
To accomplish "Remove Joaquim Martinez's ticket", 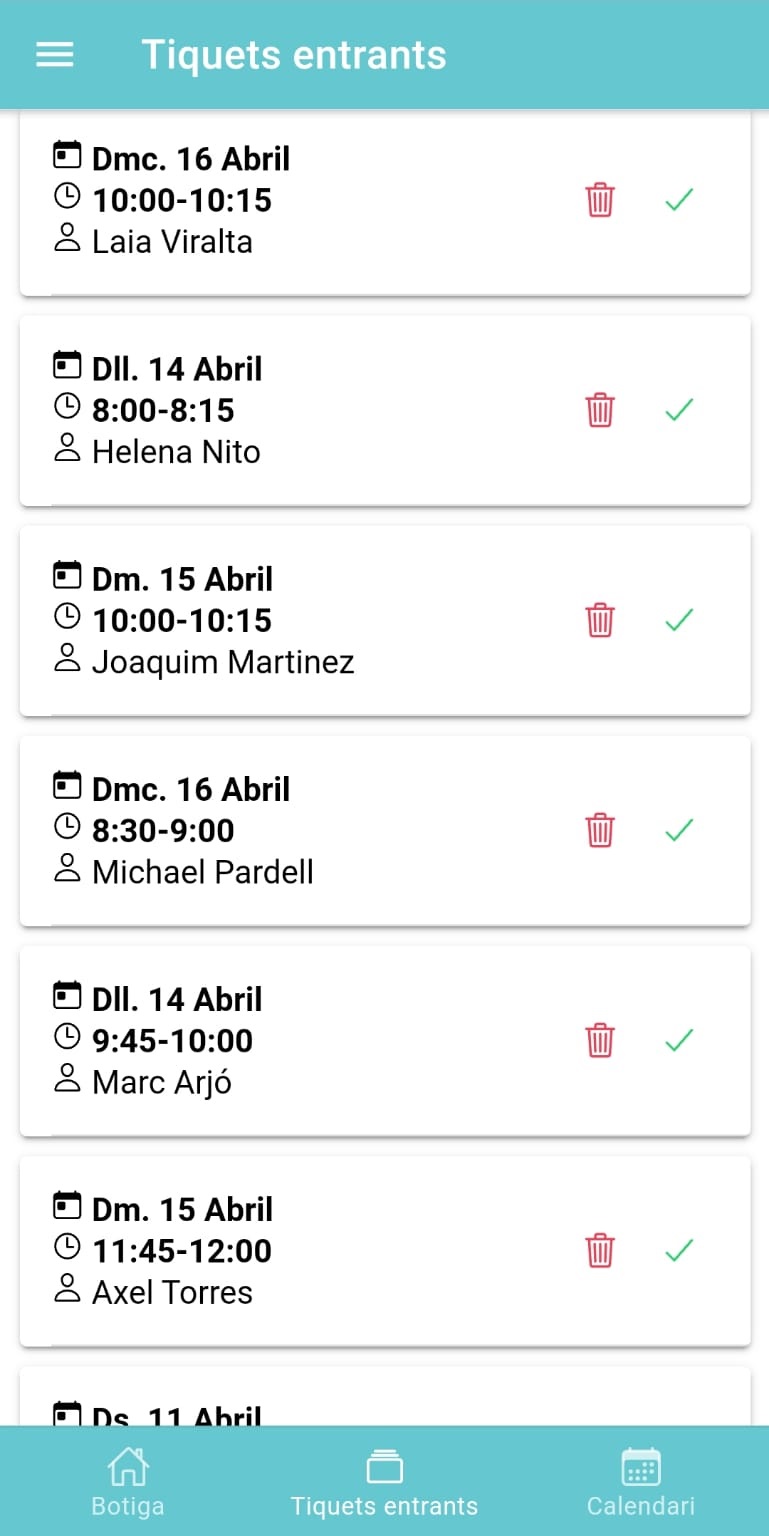I will coord(600,620).
